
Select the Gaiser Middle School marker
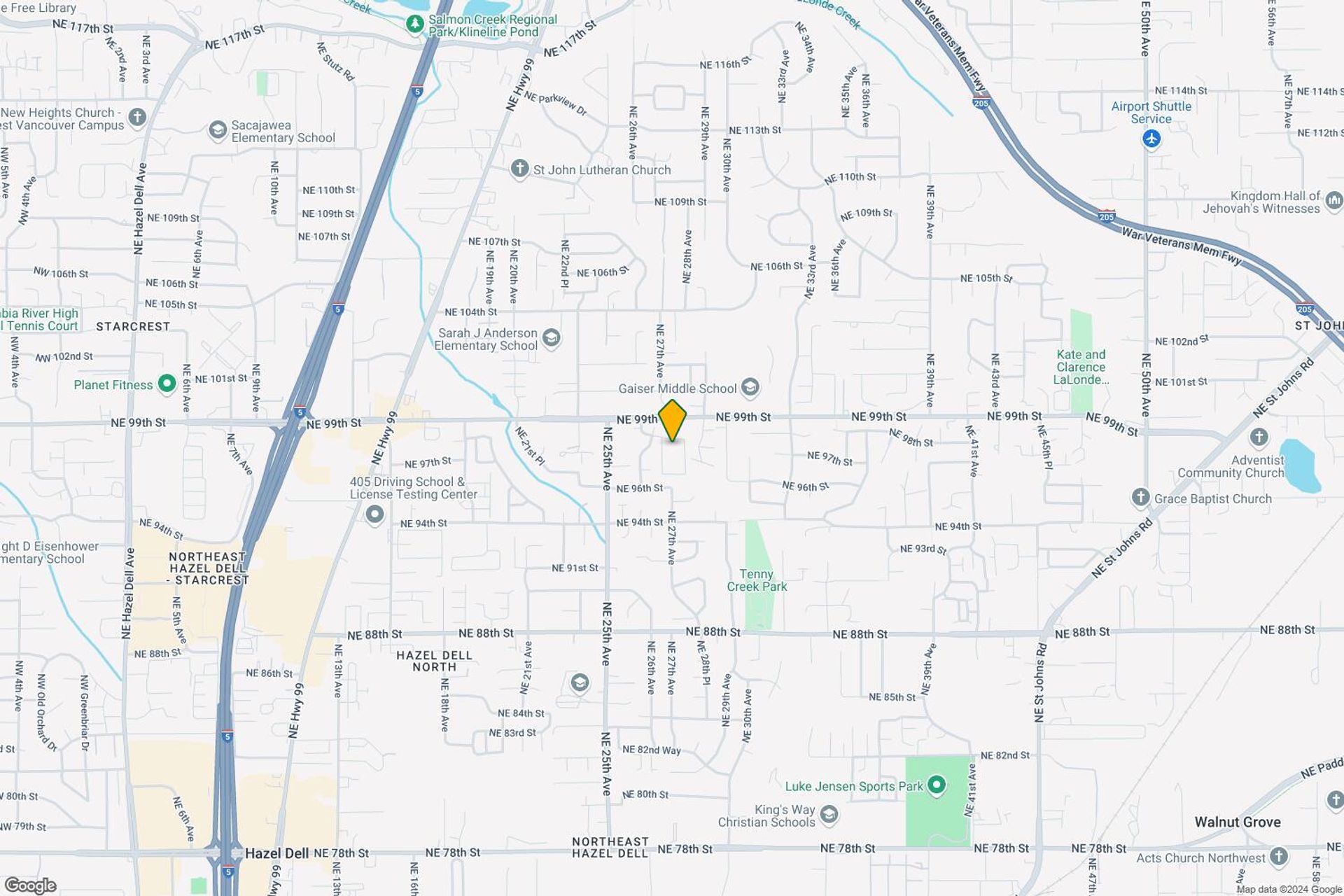[x=750, y=387]
